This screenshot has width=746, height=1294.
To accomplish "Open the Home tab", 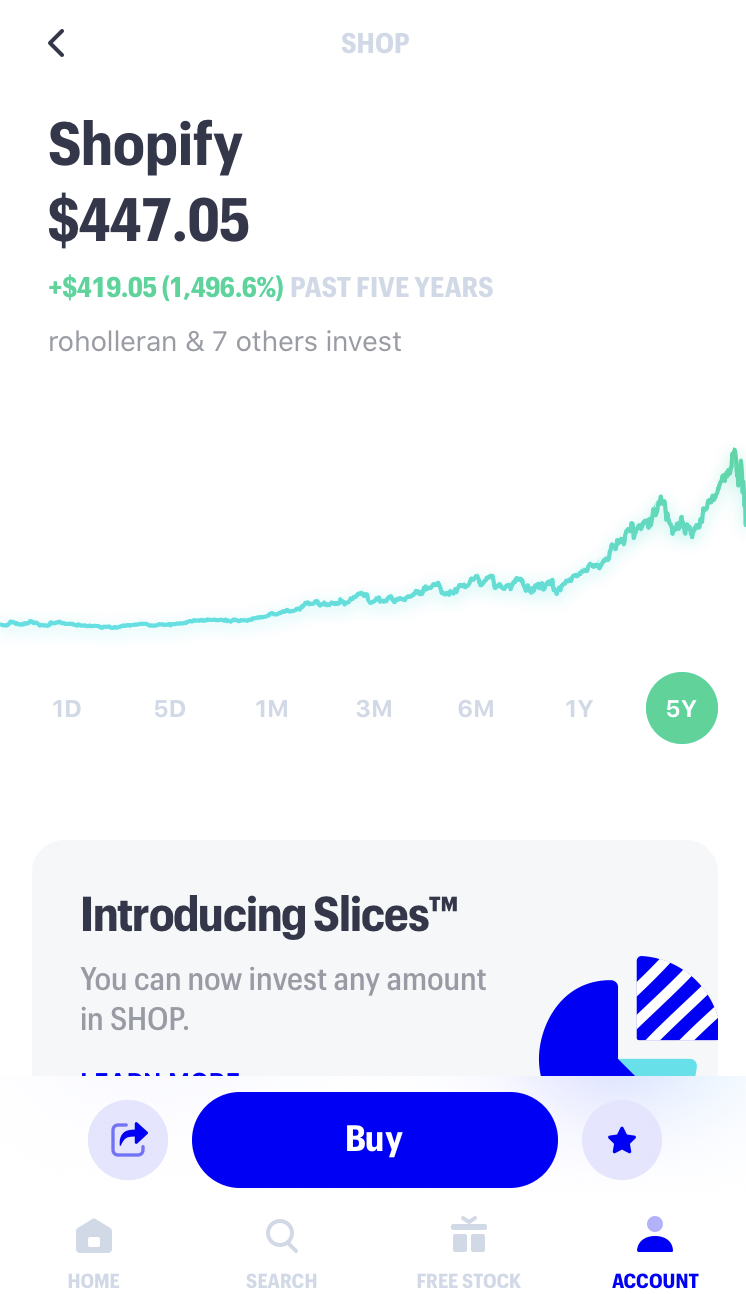I will [x=94, y=1252].
